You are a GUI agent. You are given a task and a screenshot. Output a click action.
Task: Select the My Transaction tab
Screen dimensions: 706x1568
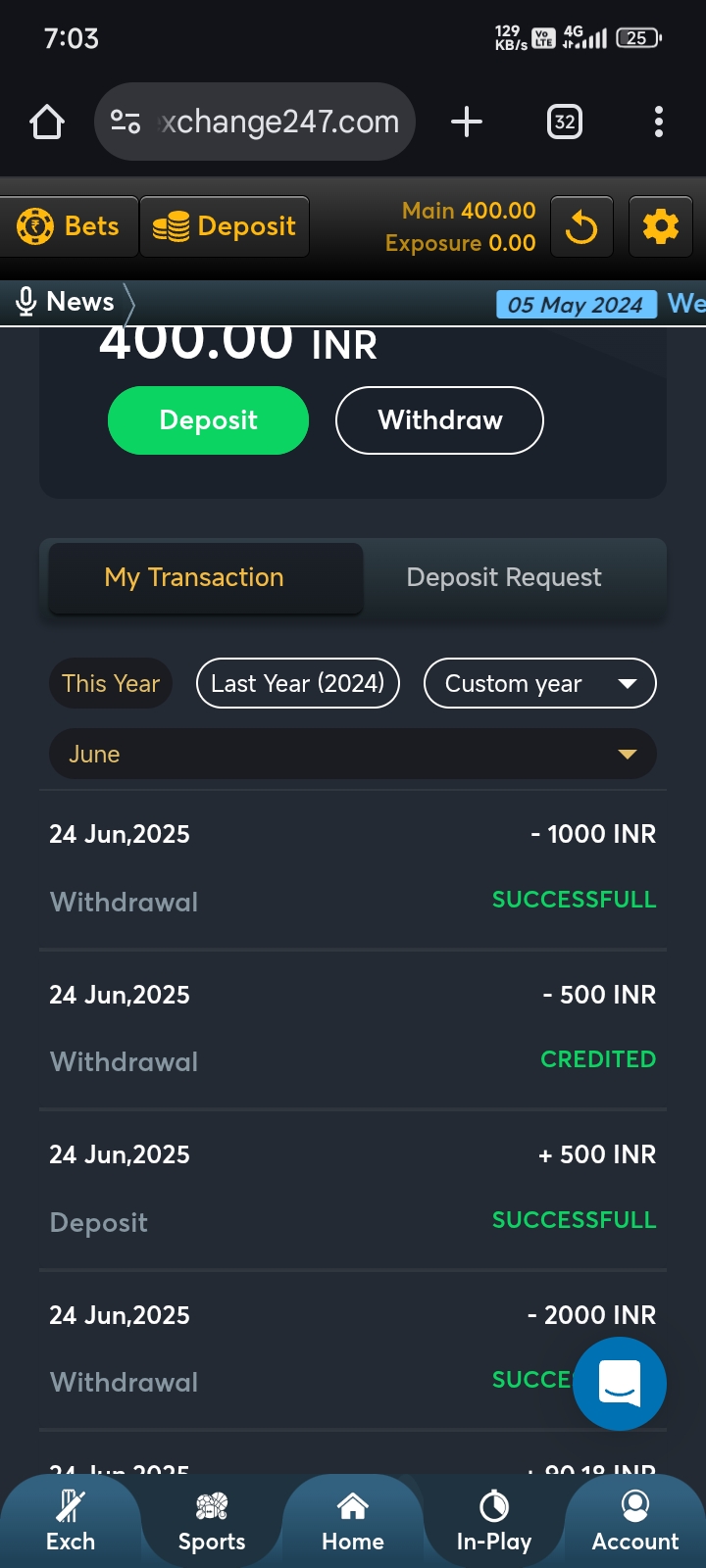pyautogui.click(x=194, y=577)
